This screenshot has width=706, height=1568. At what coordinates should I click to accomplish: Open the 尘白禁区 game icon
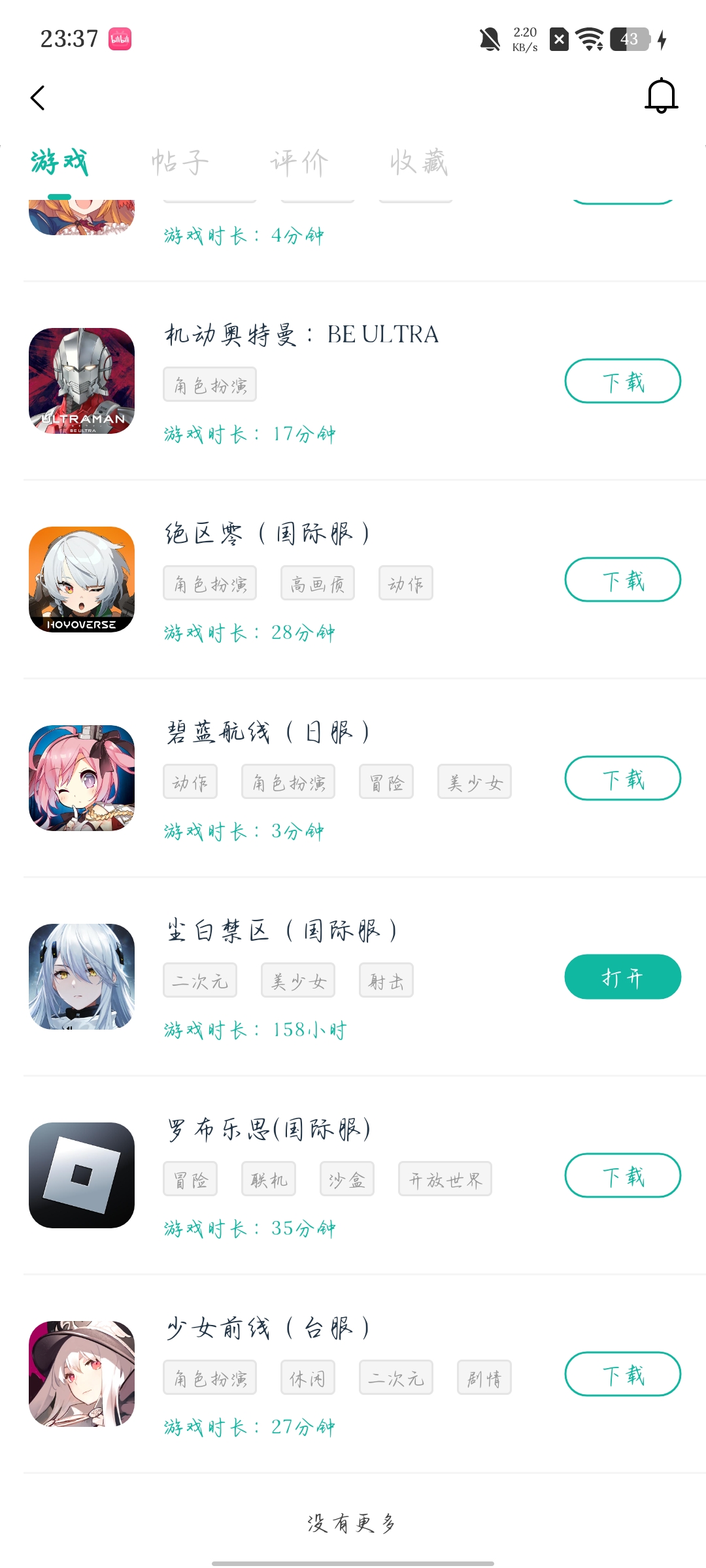[81, 976]
